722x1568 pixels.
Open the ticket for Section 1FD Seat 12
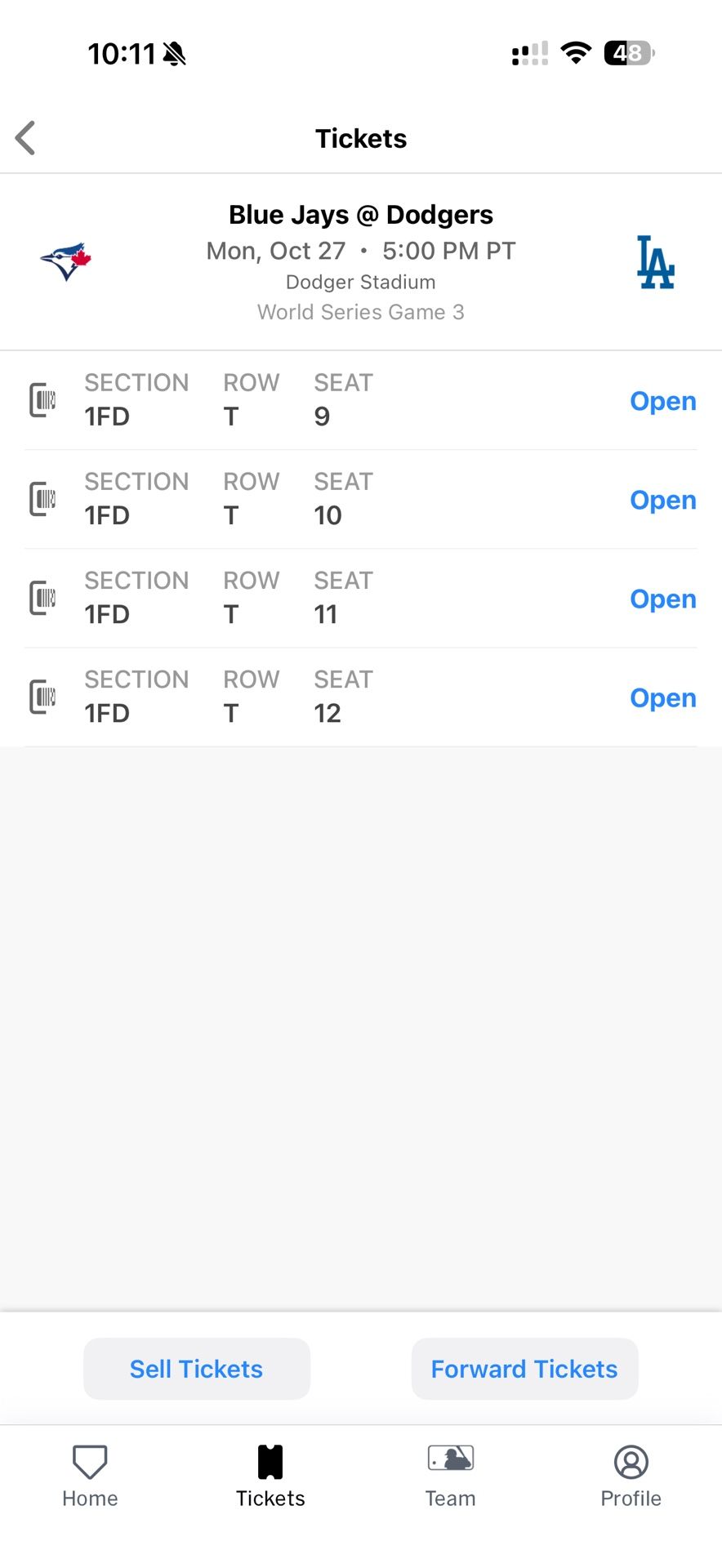click(662, 697)
